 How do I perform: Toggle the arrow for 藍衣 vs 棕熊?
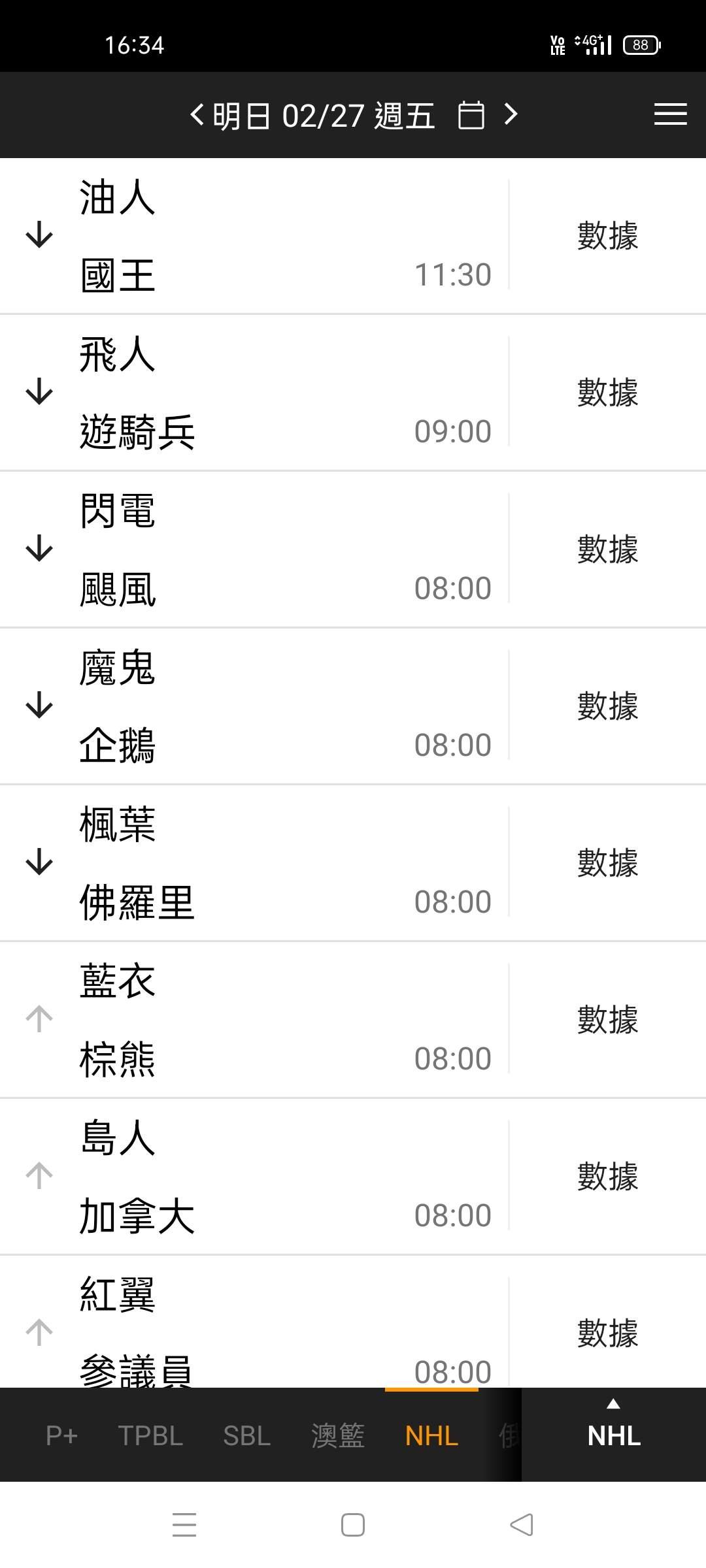point(39,1019)
